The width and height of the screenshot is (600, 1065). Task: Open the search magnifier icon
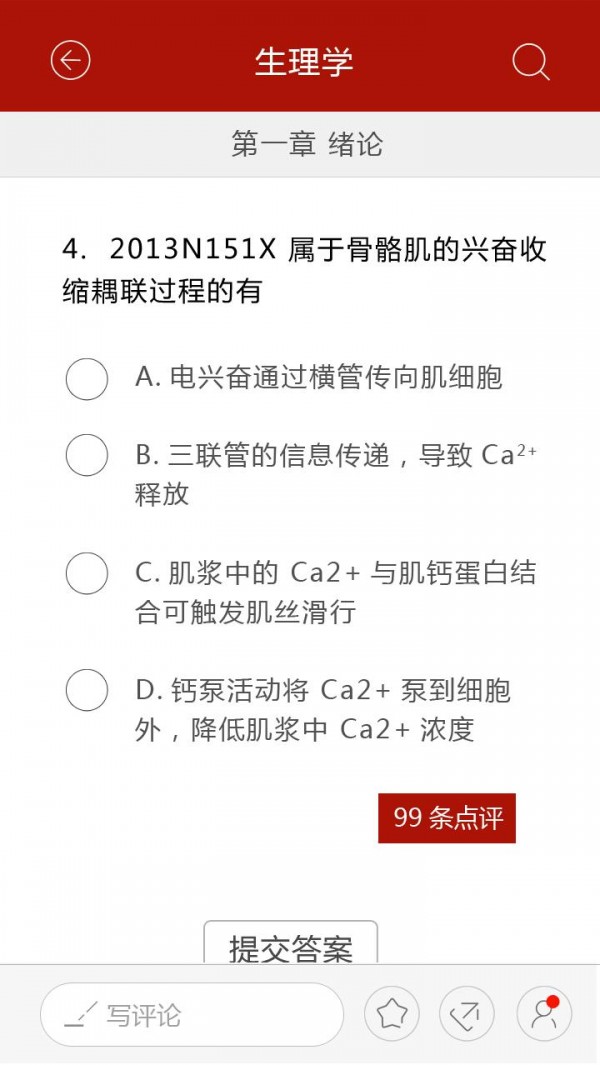(530, 62)
